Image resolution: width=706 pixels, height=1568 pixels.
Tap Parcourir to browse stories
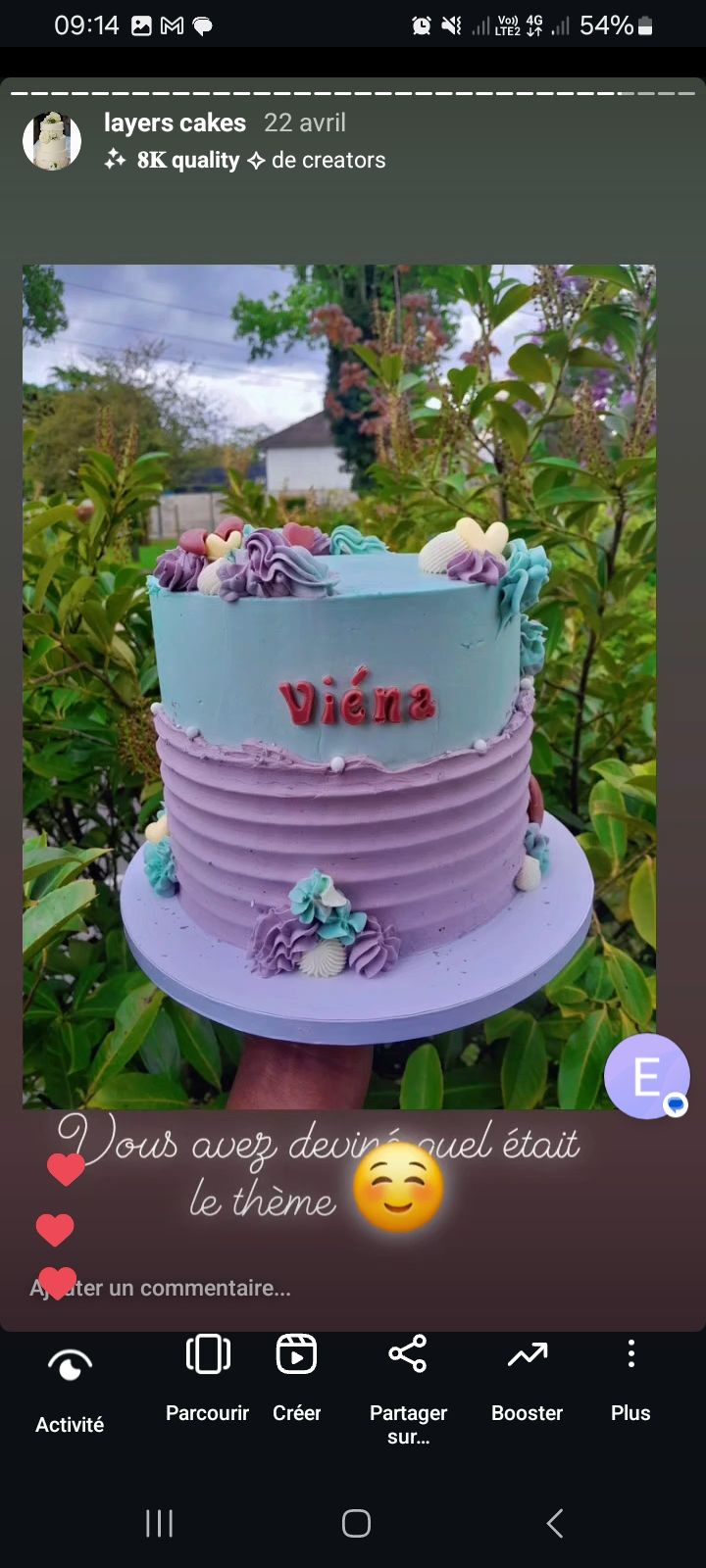pos(208,1380)
